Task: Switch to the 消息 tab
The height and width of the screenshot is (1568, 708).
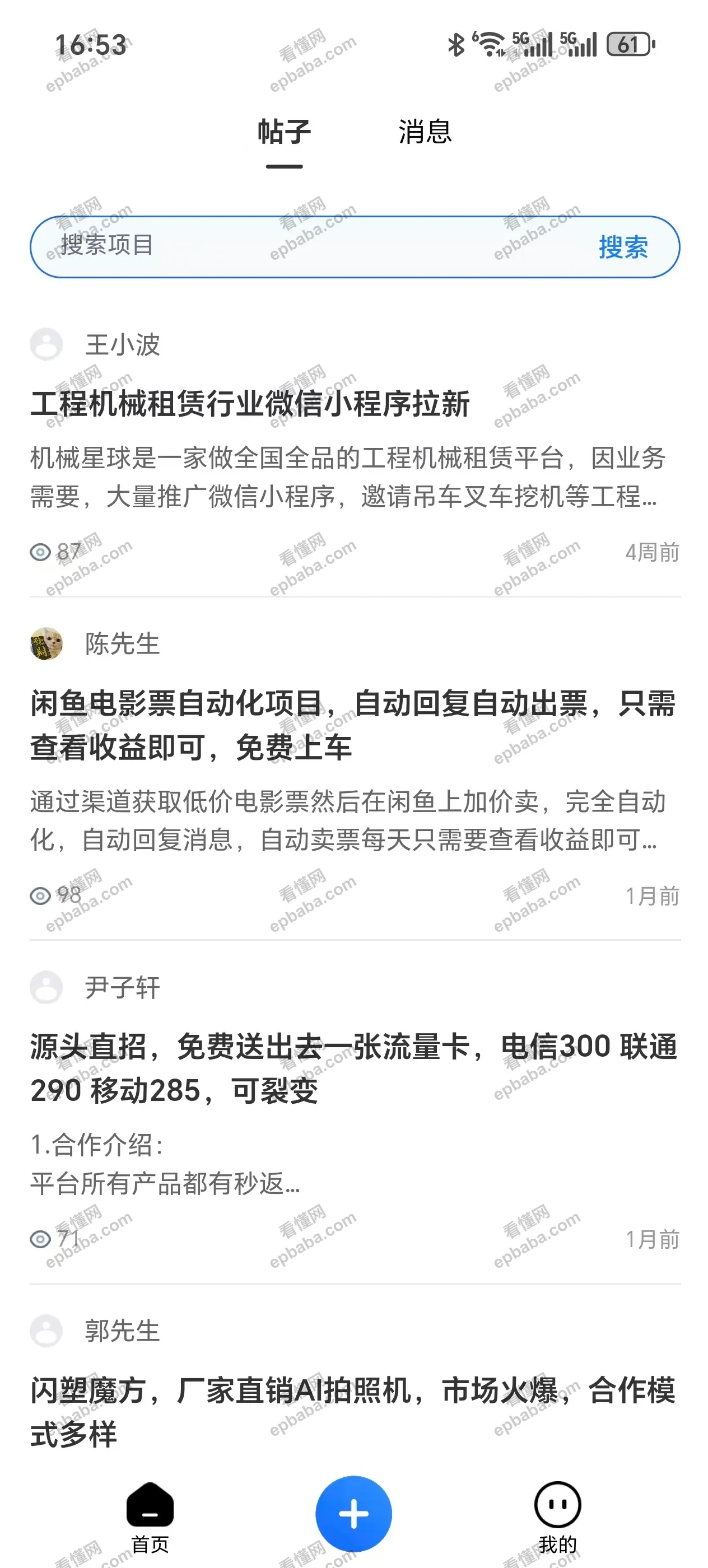Action: (x=425, y=132)
